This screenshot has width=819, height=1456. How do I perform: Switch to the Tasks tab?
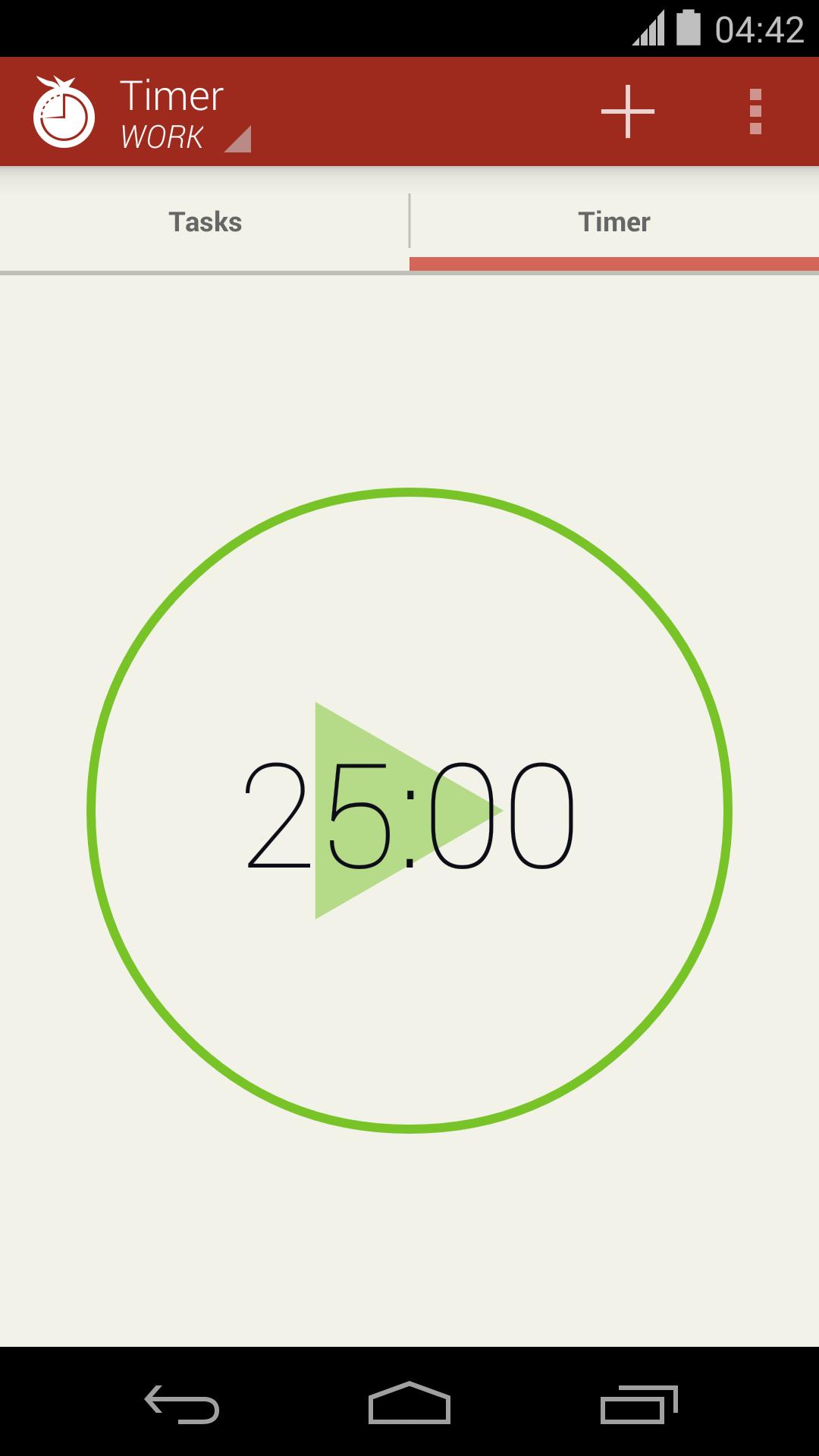pyautogui.click(x=205, y=222)
